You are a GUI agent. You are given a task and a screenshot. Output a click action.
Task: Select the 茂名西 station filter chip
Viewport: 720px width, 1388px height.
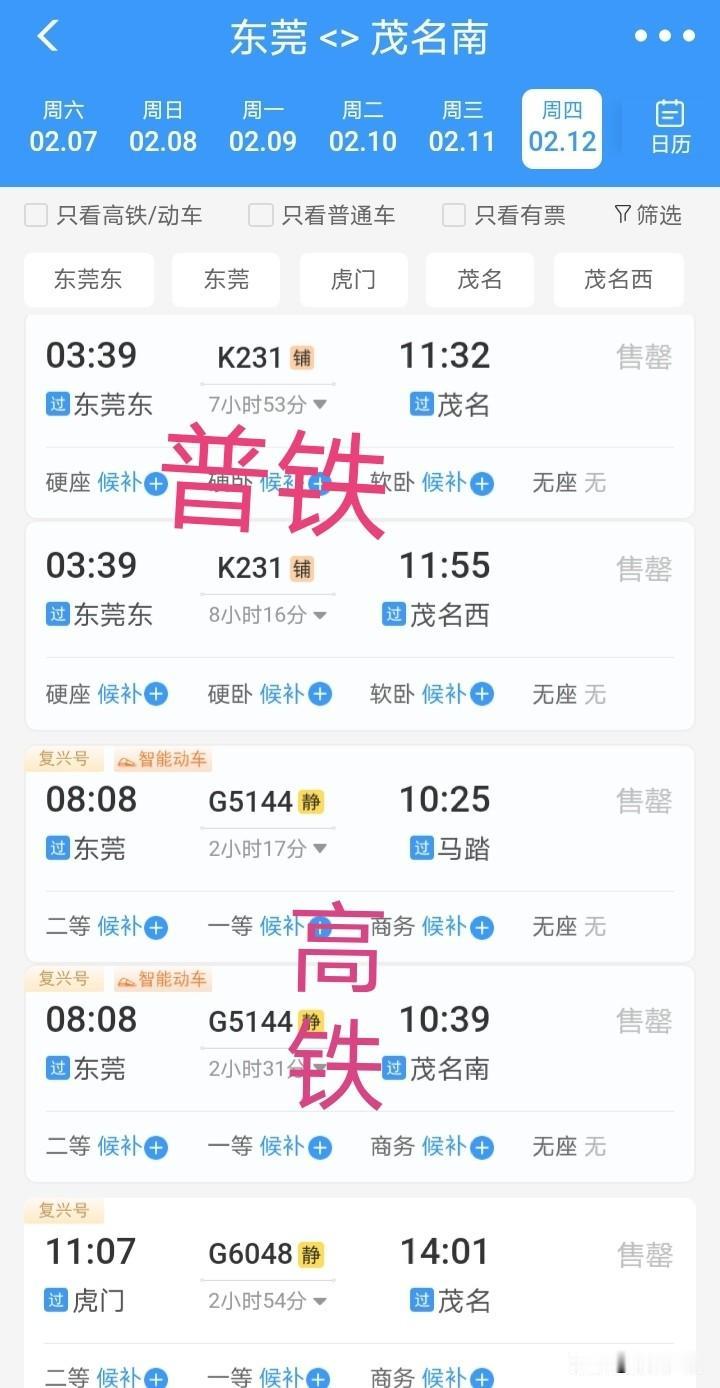pos(618,280)
